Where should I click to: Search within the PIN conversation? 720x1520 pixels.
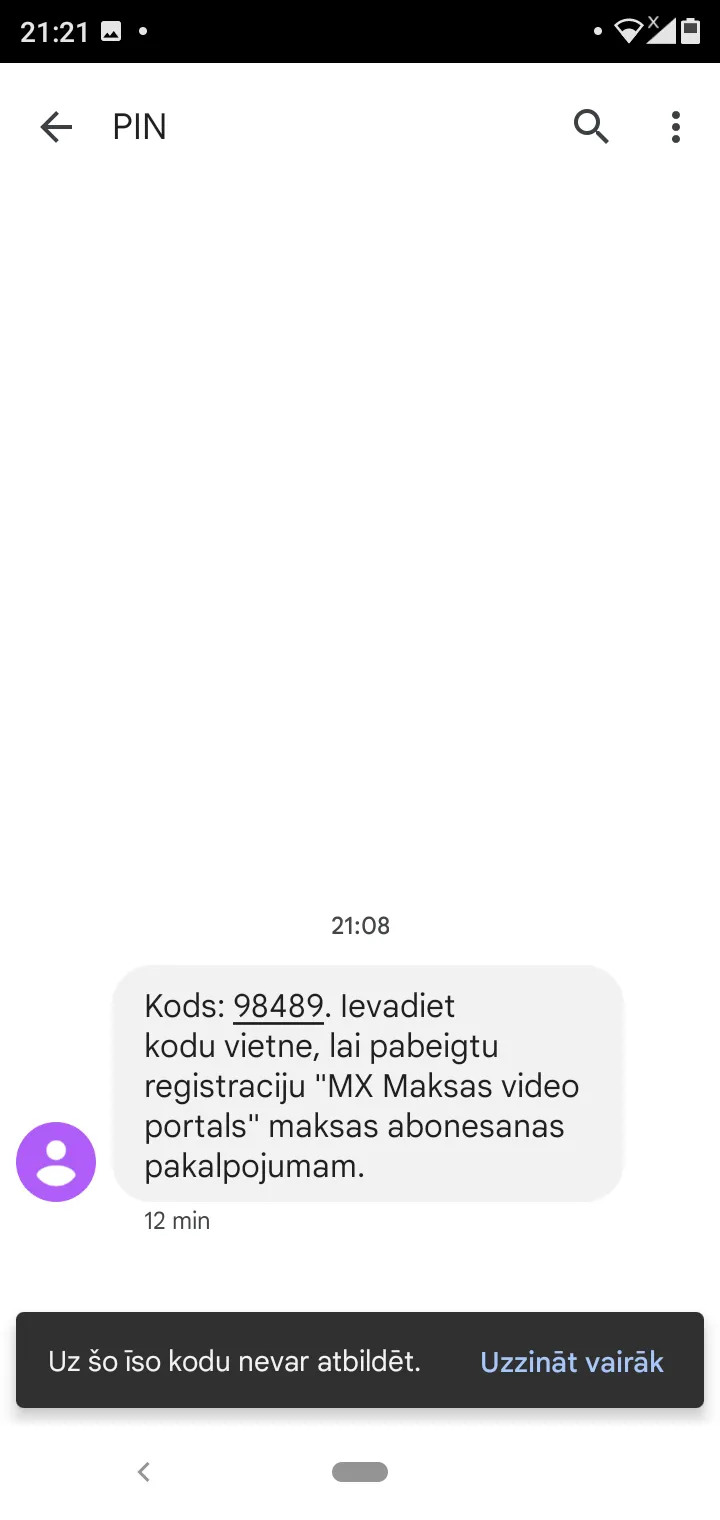[591, 127]
